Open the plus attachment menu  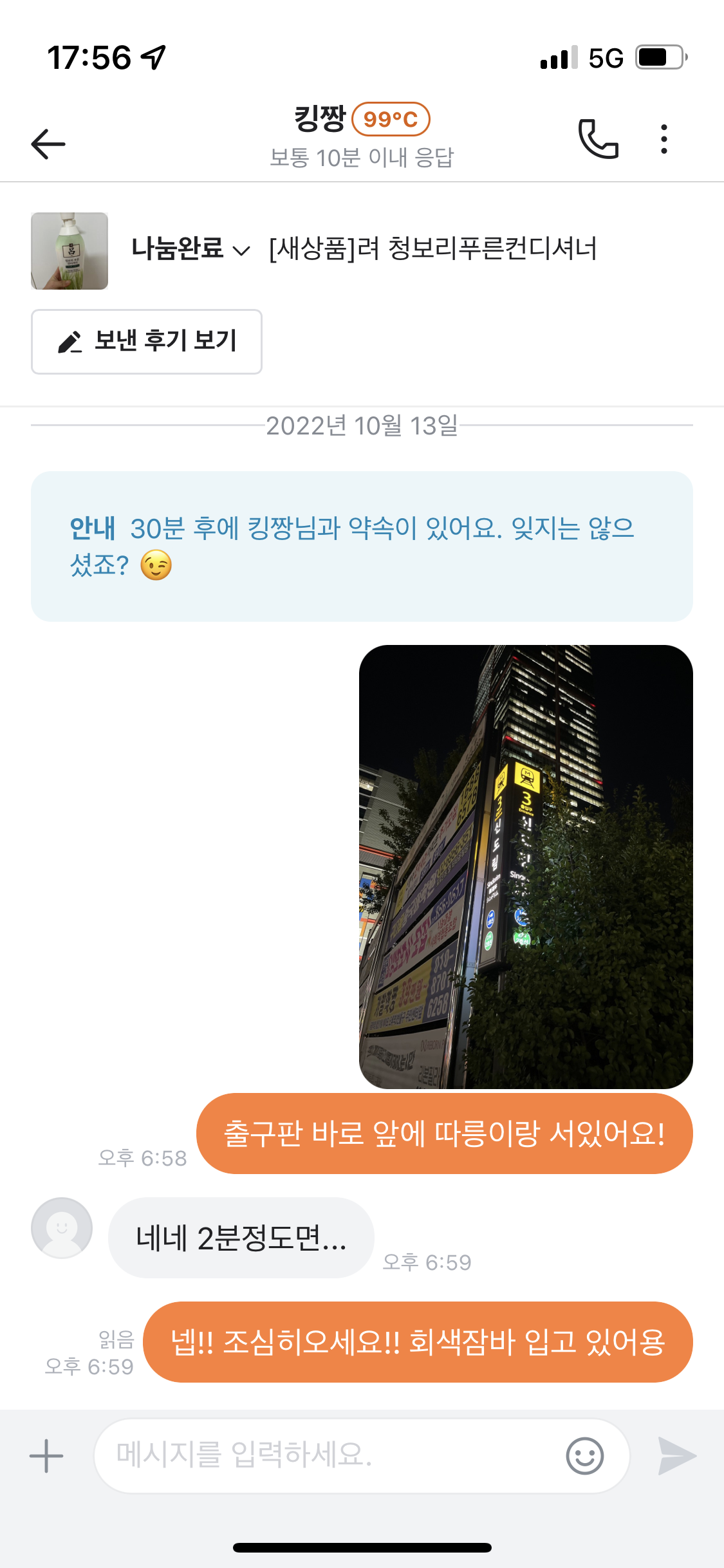pyautogui.click(x=46, y=1455)
